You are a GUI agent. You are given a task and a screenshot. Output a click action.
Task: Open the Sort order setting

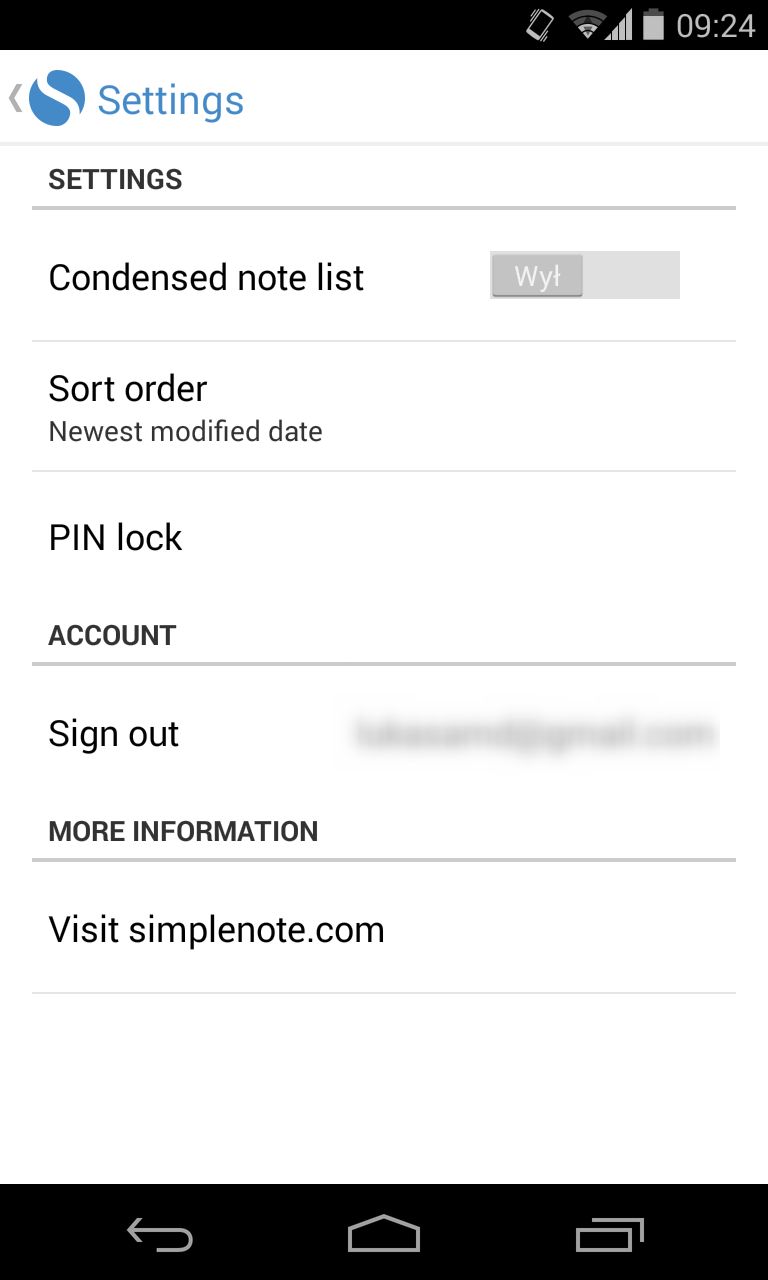click(384, 407)
